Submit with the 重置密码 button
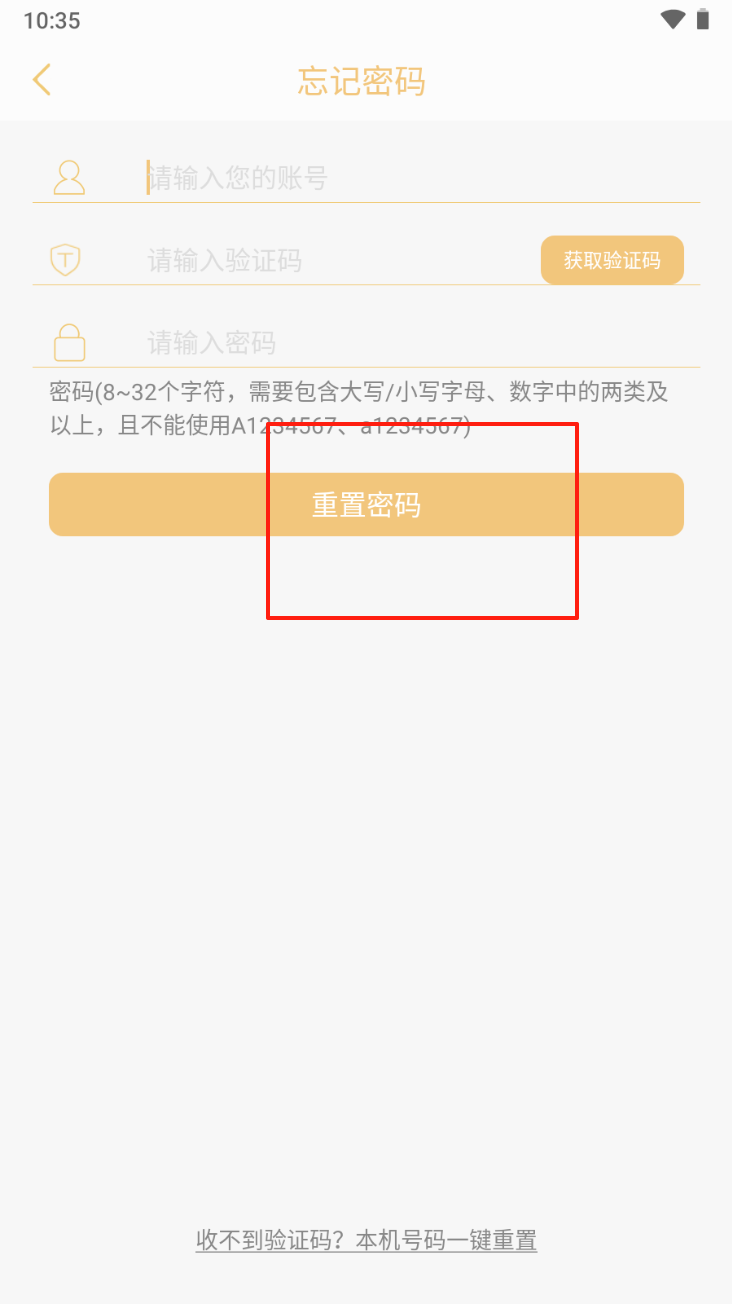Image resolution: width=732 pixels, height=1304 pixels. click(x=366, y=504)
